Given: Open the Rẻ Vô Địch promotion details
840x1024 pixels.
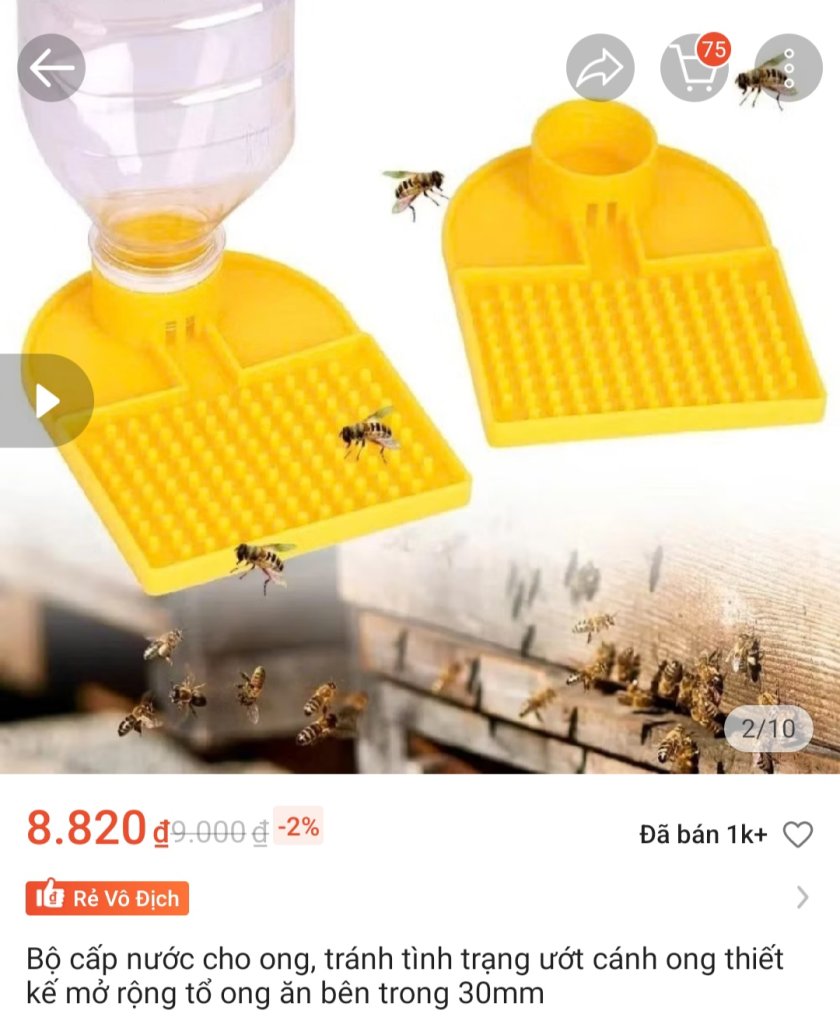Looking at the screenshot, I should [x=107, y=898].
